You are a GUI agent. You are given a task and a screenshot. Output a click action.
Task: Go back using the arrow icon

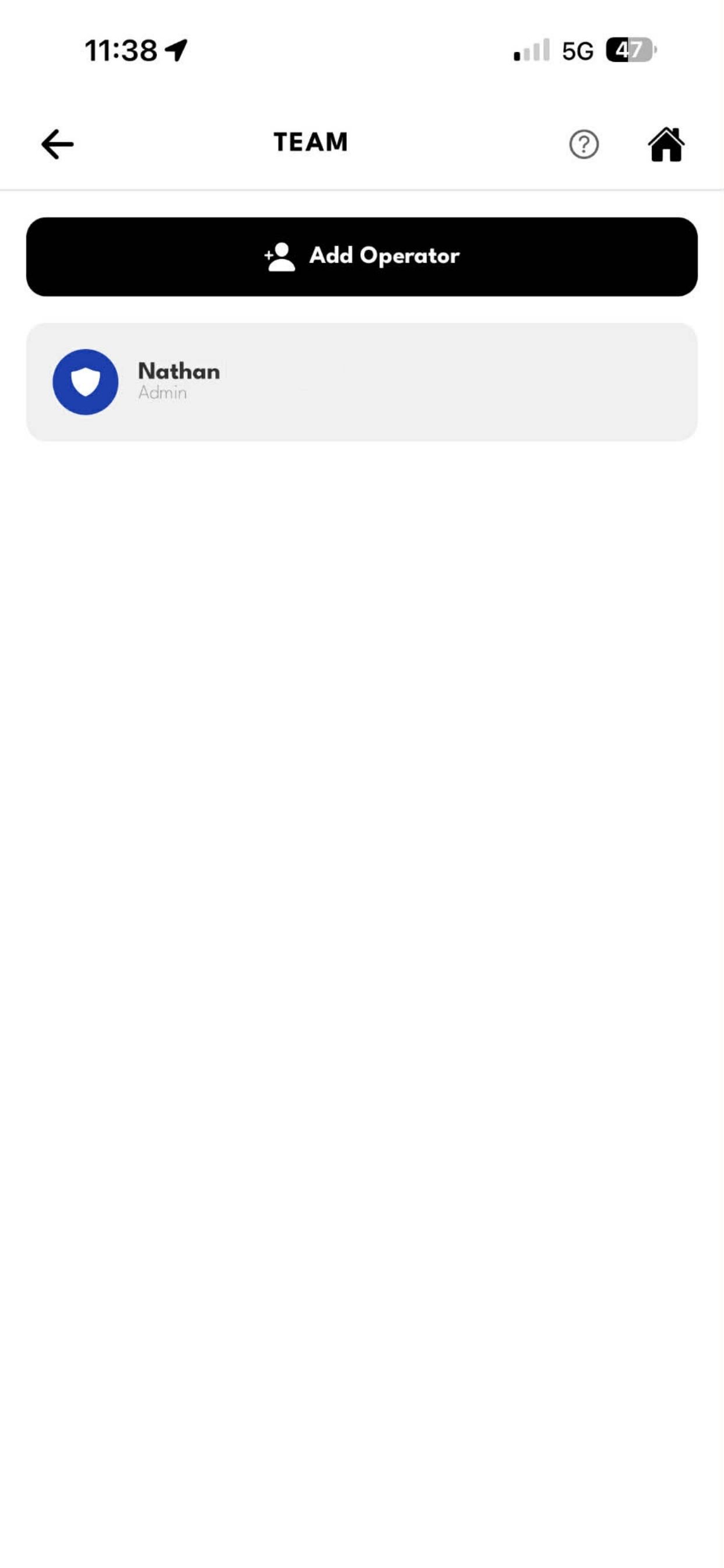pyautogui.click(x=57, y=144)
